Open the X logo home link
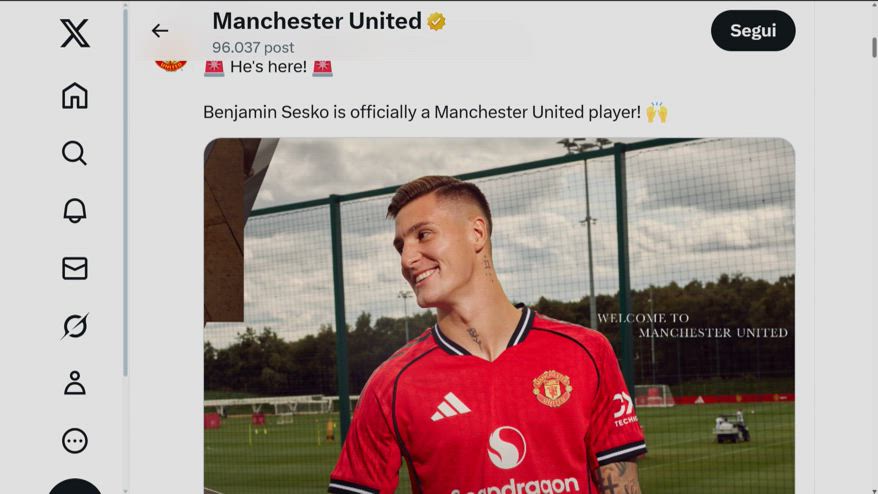878x494 pixels. point(75,33)
